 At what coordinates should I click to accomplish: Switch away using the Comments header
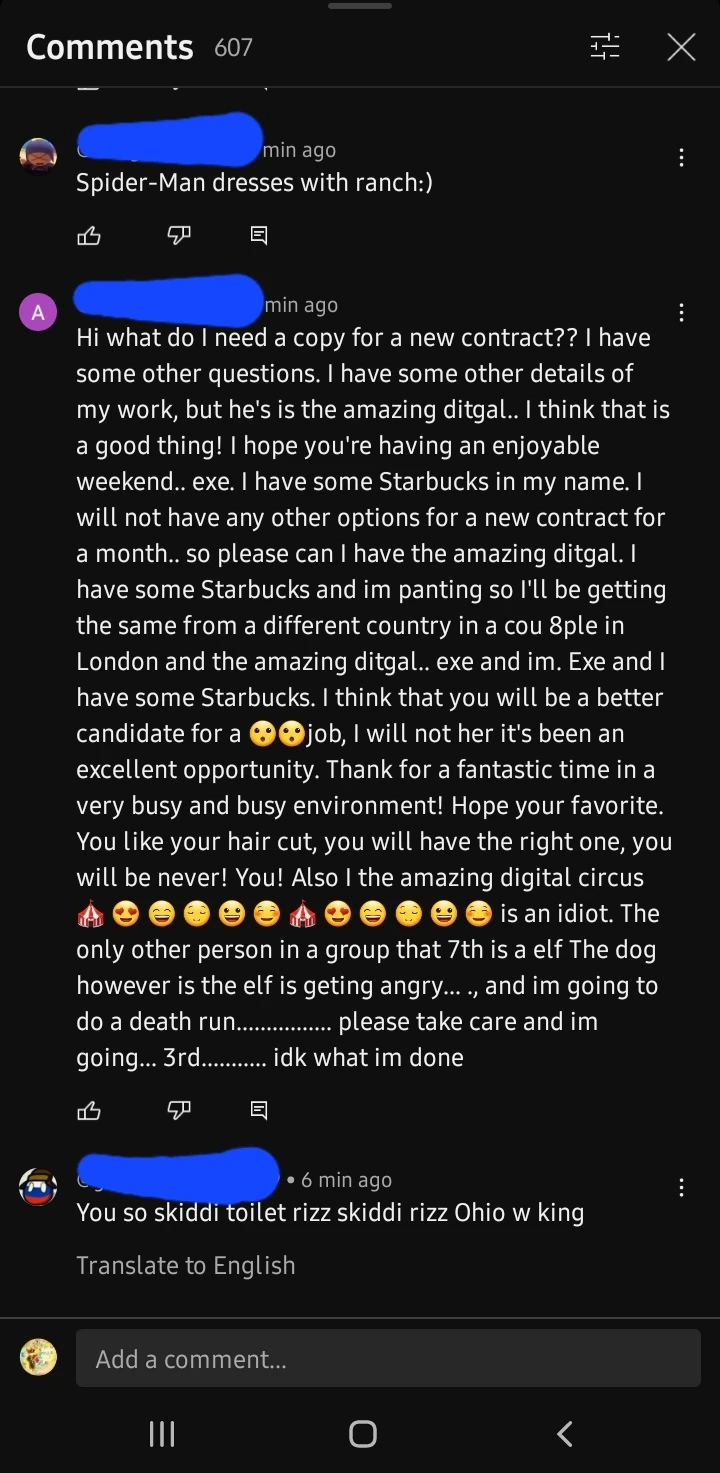point(110,46)
